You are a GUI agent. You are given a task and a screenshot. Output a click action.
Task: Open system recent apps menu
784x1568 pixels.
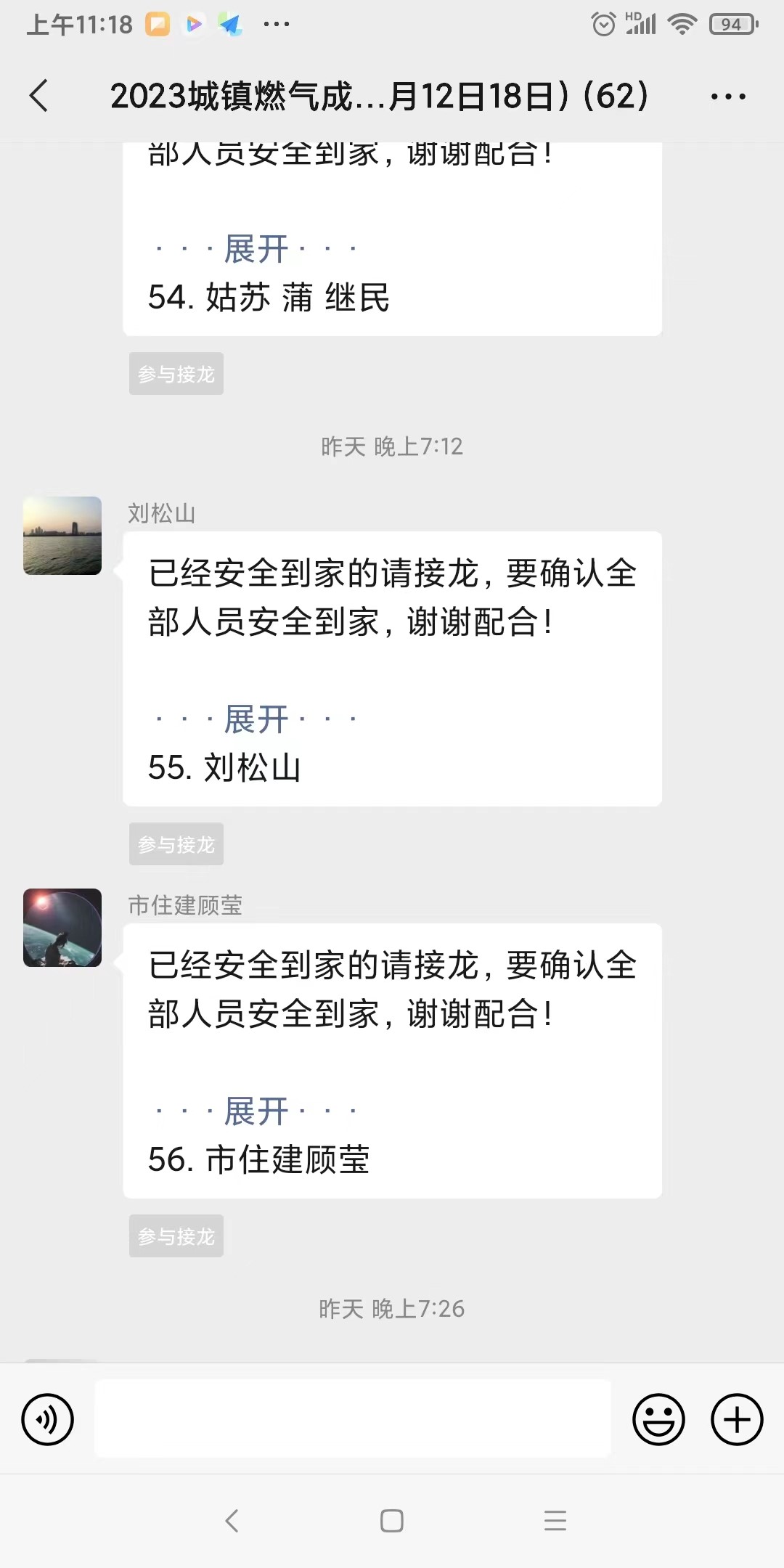click(x=555, y=1521)
